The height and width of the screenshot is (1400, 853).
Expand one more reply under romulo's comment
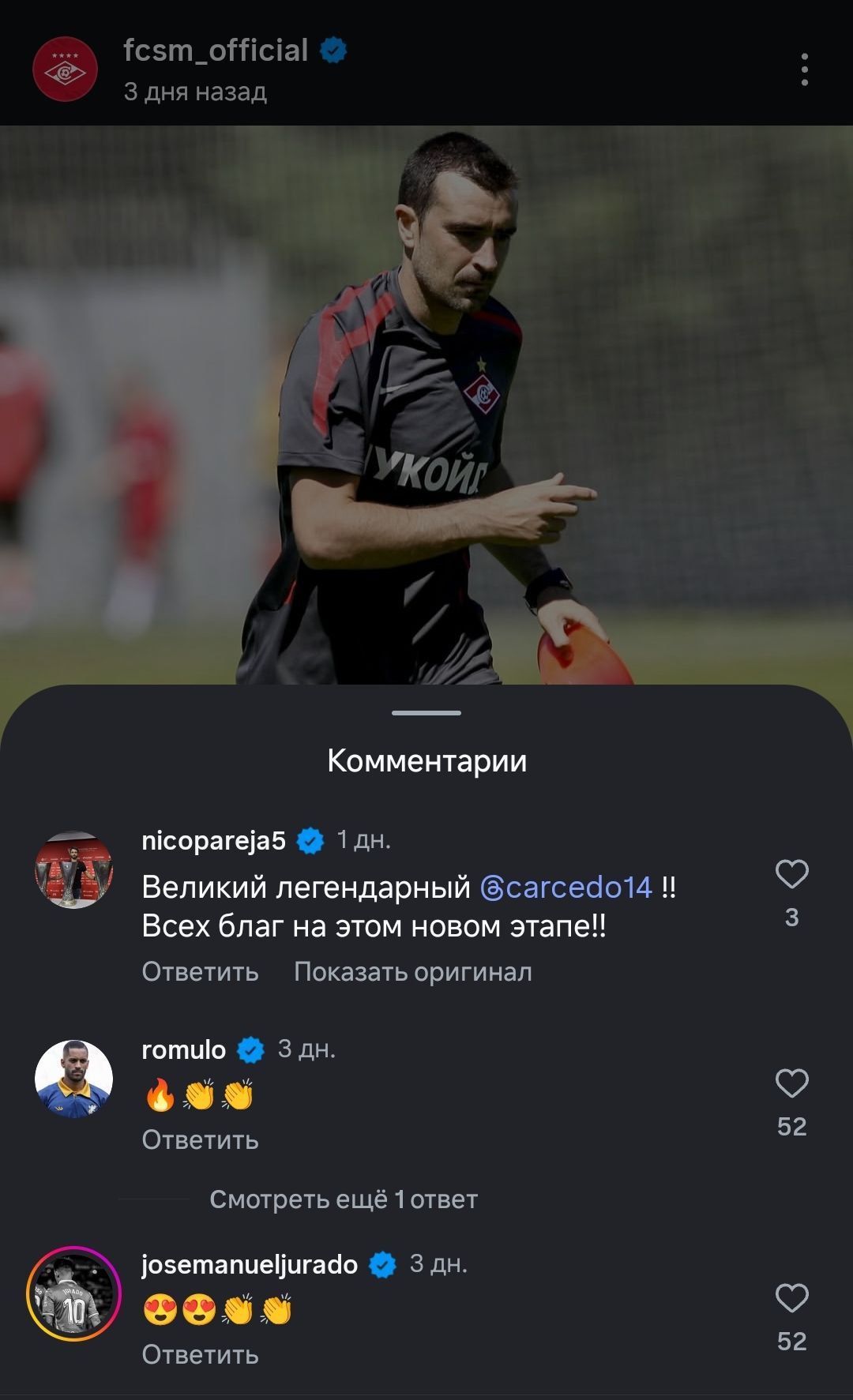[x=344, y=1199]
